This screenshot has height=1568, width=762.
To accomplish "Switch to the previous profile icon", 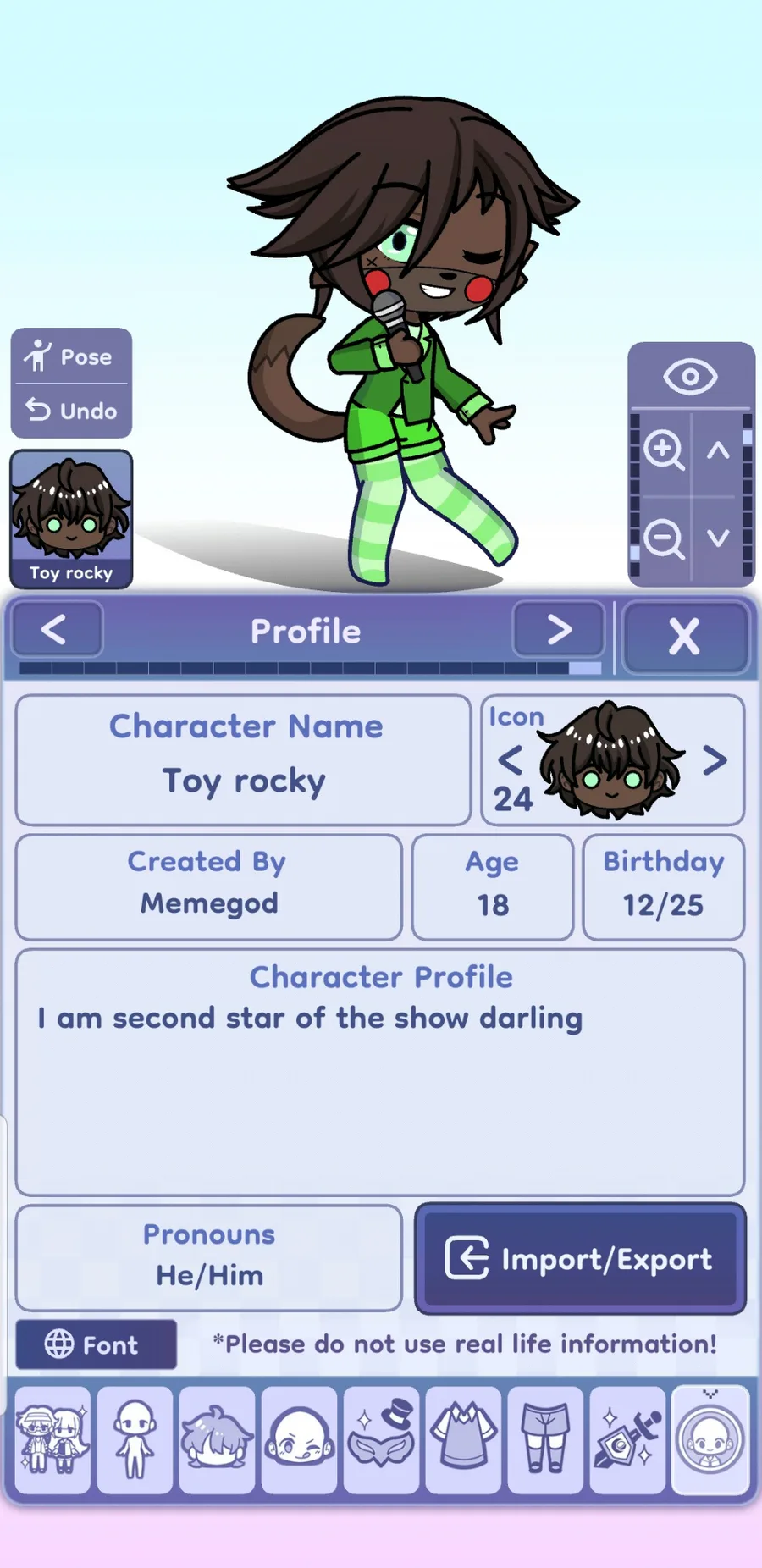I will (510, 760).
